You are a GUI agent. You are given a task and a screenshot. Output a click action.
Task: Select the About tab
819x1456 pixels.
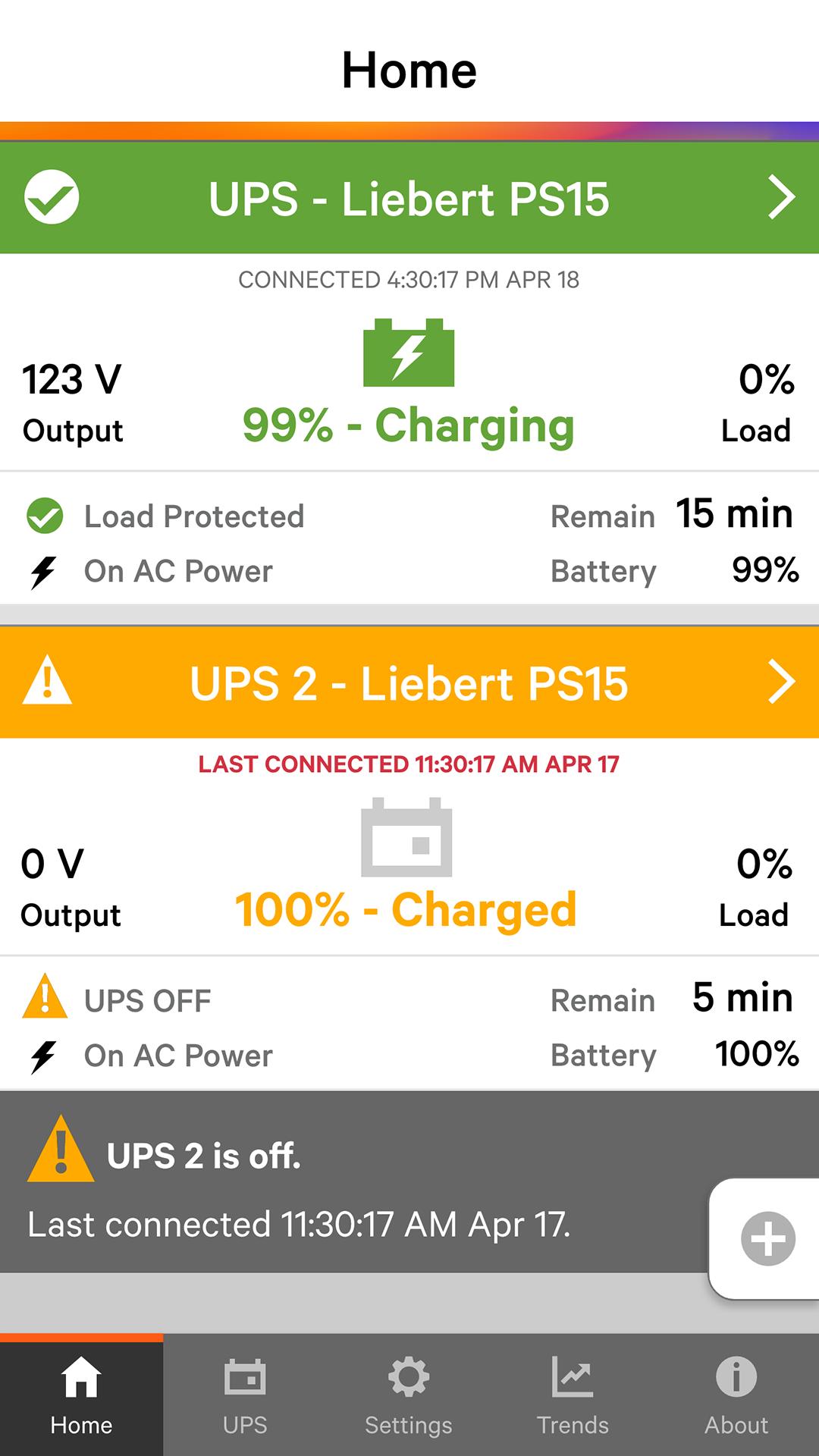(736, 1395)
